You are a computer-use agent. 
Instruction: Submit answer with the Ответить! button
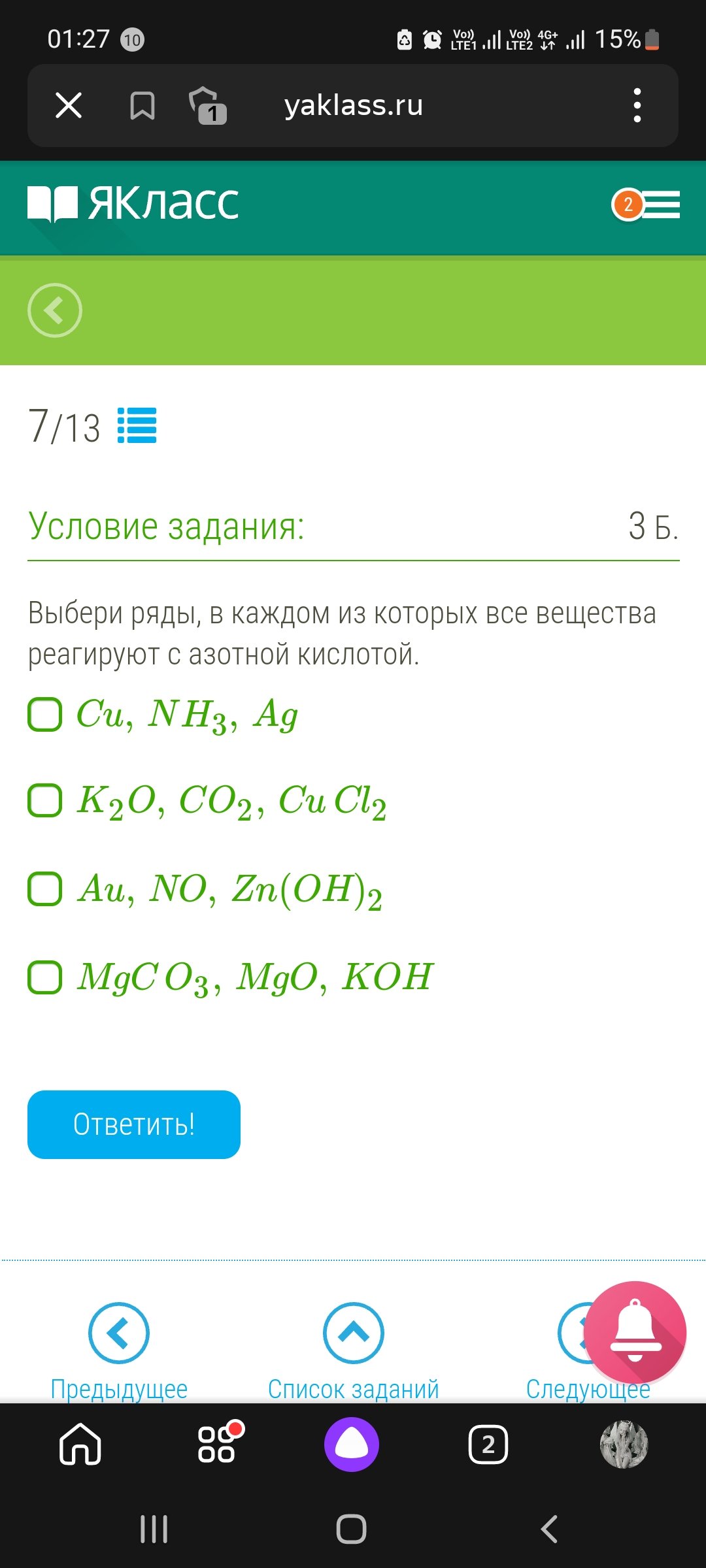(x=134, y=1124)
